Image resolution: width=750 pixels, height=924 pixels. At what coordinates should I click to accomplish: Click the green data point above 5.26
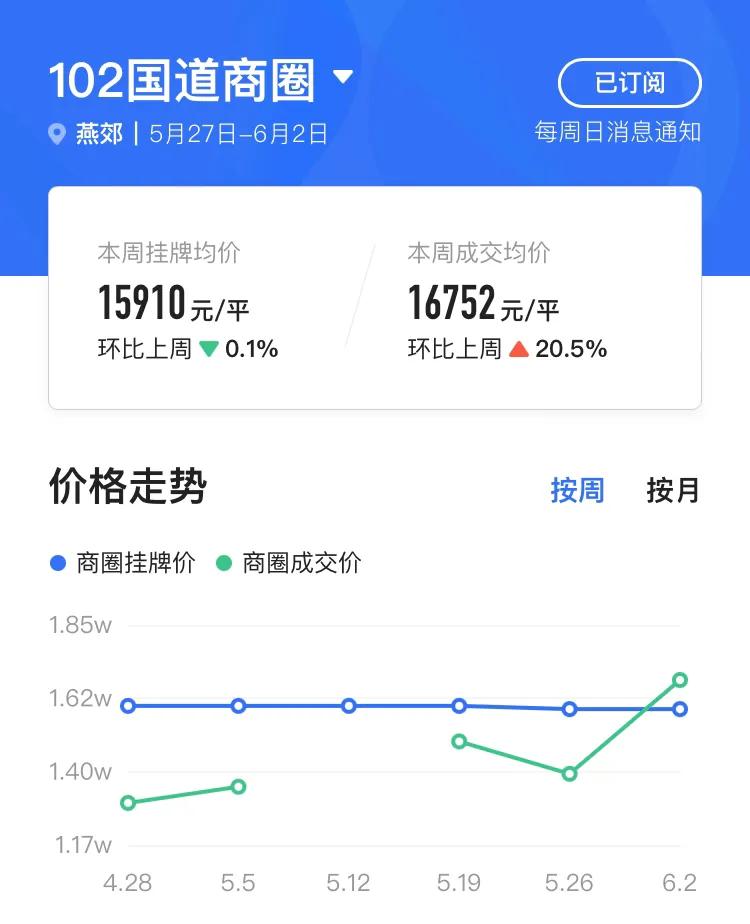(x=568, y=773)
